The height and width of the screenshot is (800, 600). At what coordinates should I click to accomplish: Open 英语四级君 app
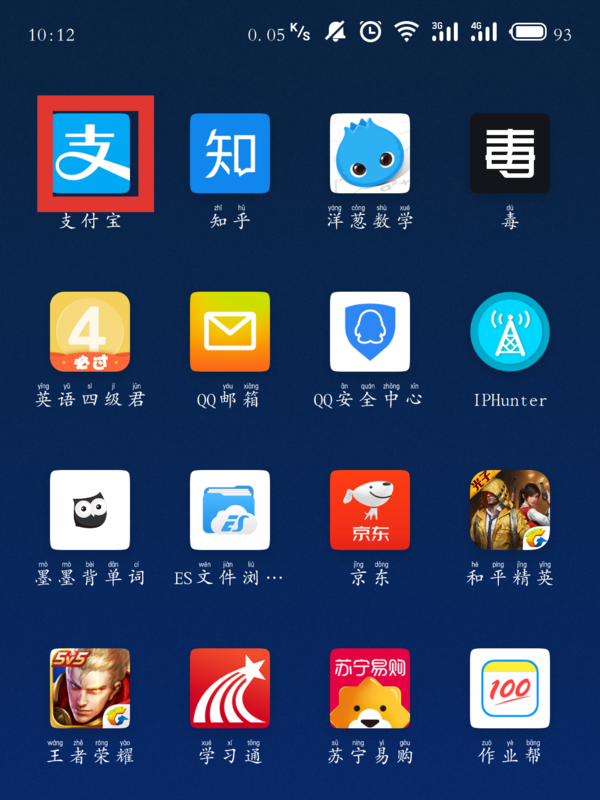(90, 332)
